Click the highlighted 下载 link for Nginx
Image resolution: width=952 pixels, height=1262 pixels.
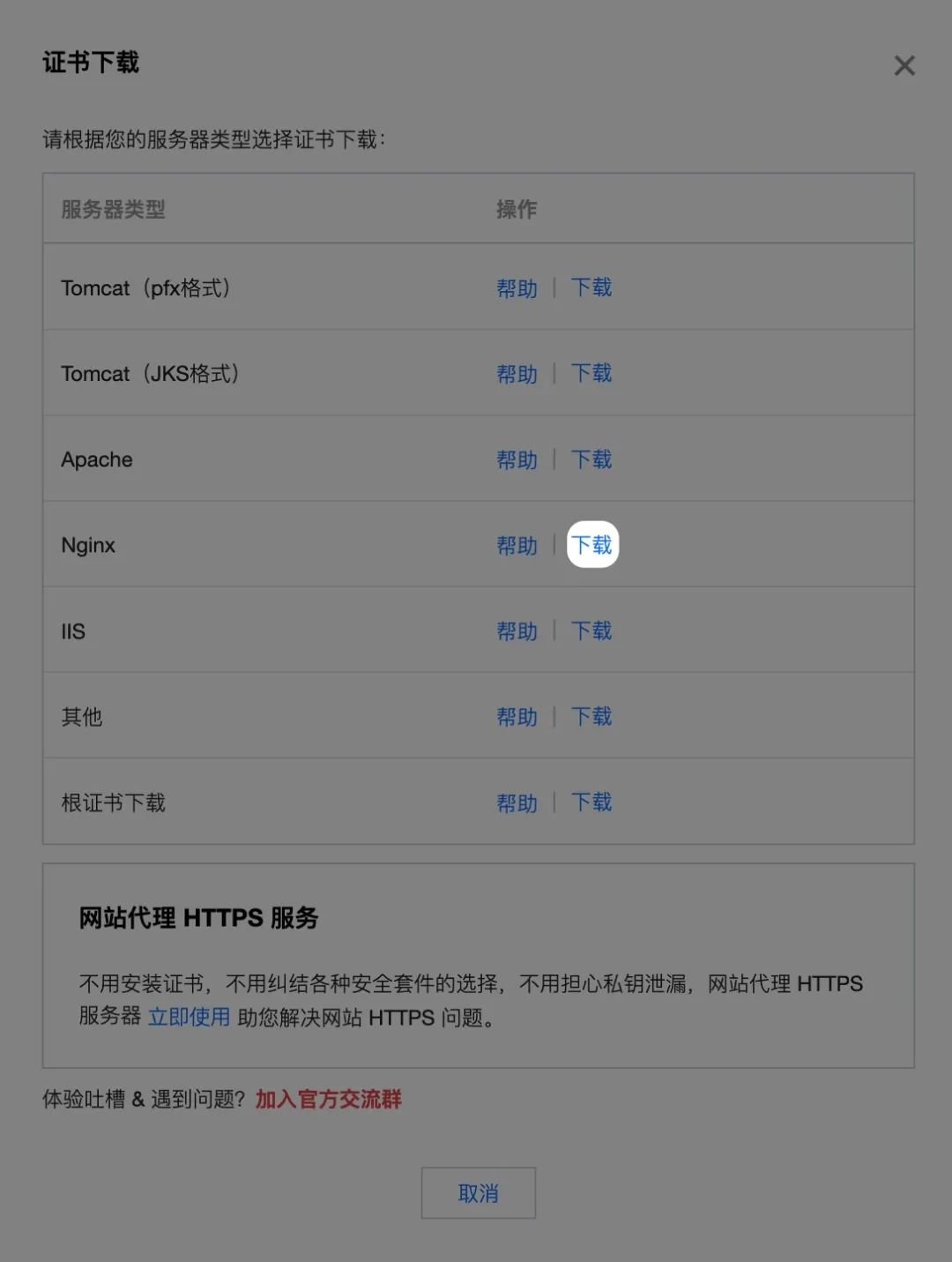coord(591,545)
